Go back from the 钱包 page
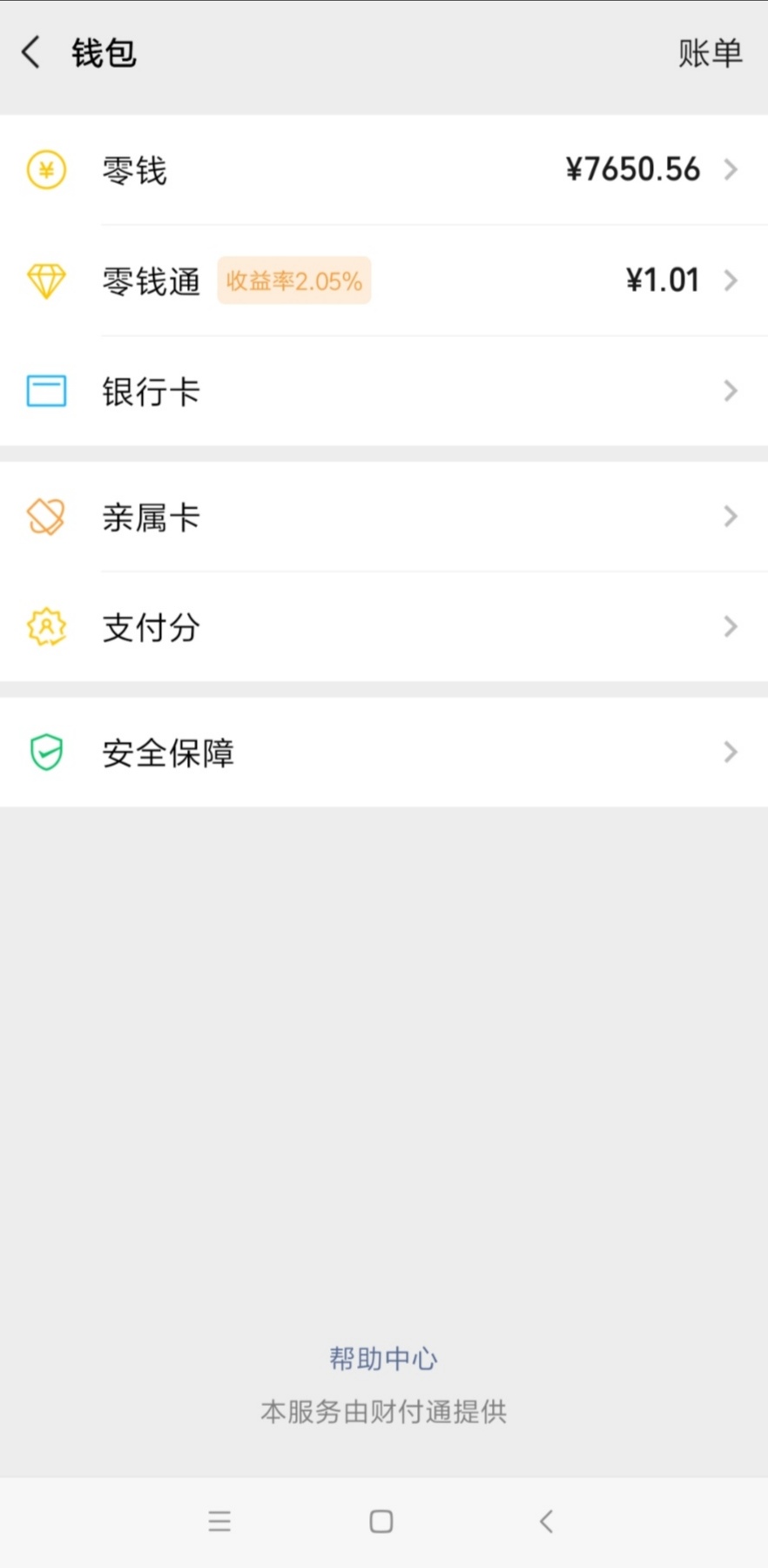 31,52
